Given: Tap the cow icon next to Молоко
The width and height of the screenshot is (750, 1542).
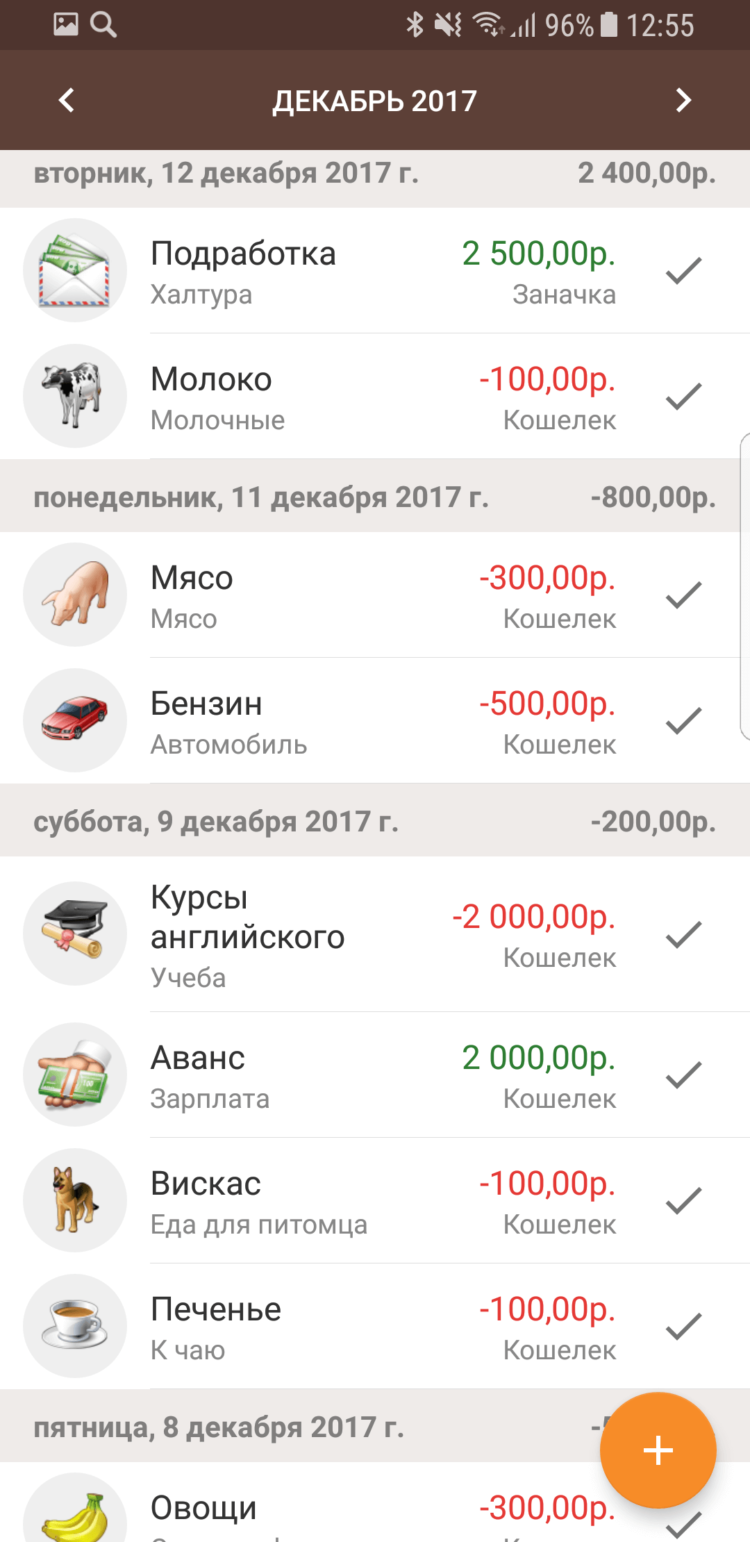Looking at the screenshot, I should tap(75, 395).
